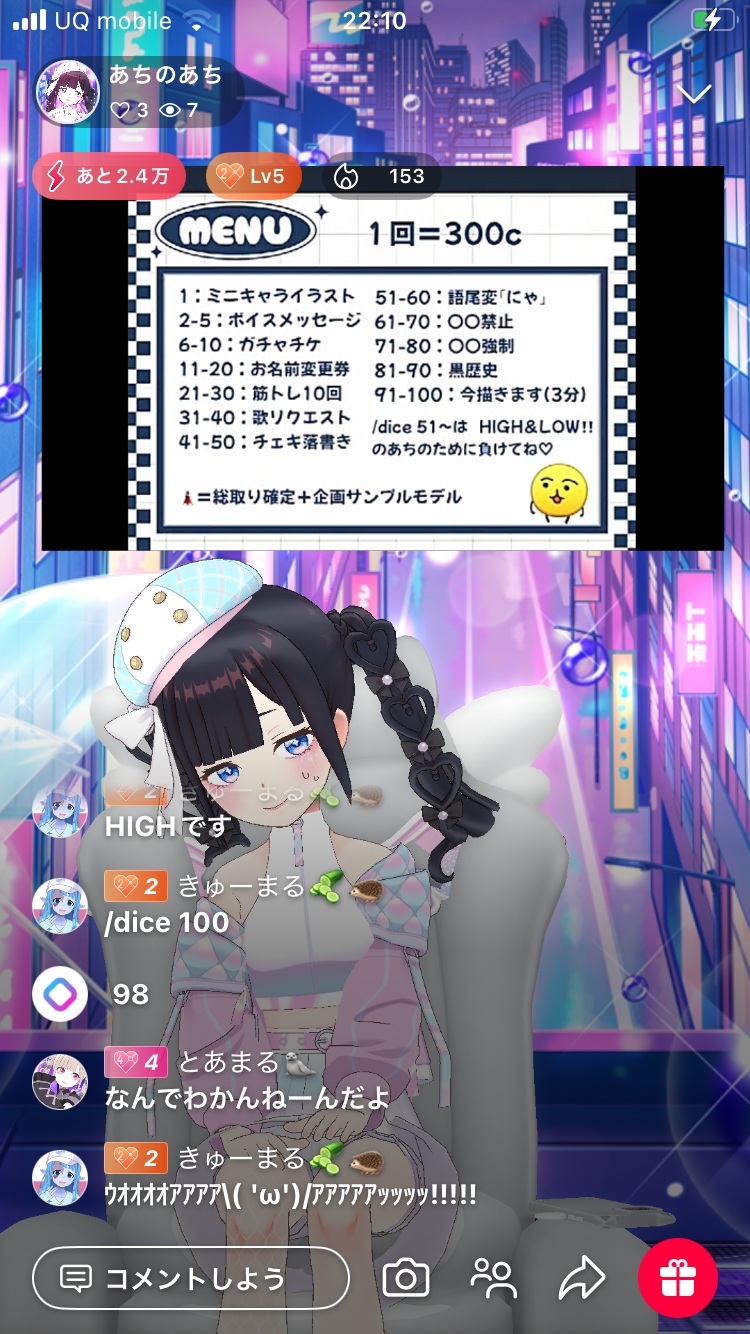Collapse the stream with the down chevron

[694, 94]
